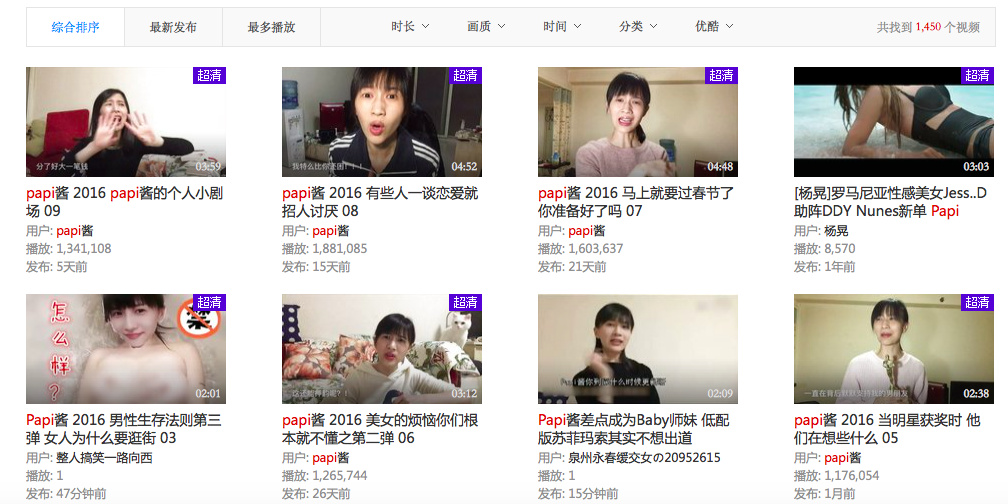The image size is (1008, 504).
Task: Play the 杨晃 罗马尼亚性感美女 video
Action: click(x=894, y=122)
